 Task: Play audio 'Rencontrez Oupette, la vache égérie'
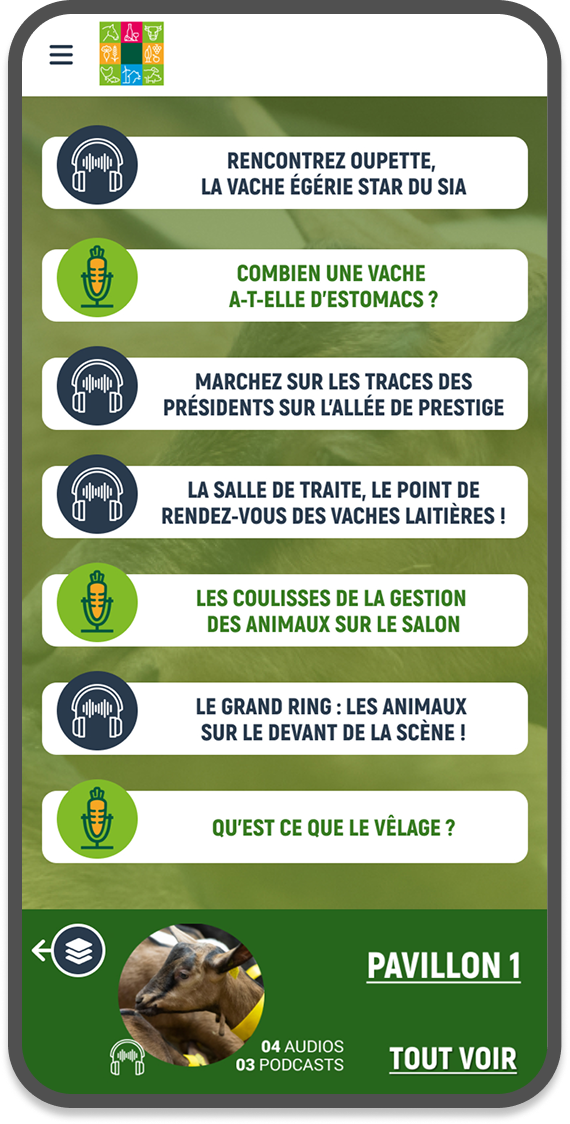(x=285, y=172)
